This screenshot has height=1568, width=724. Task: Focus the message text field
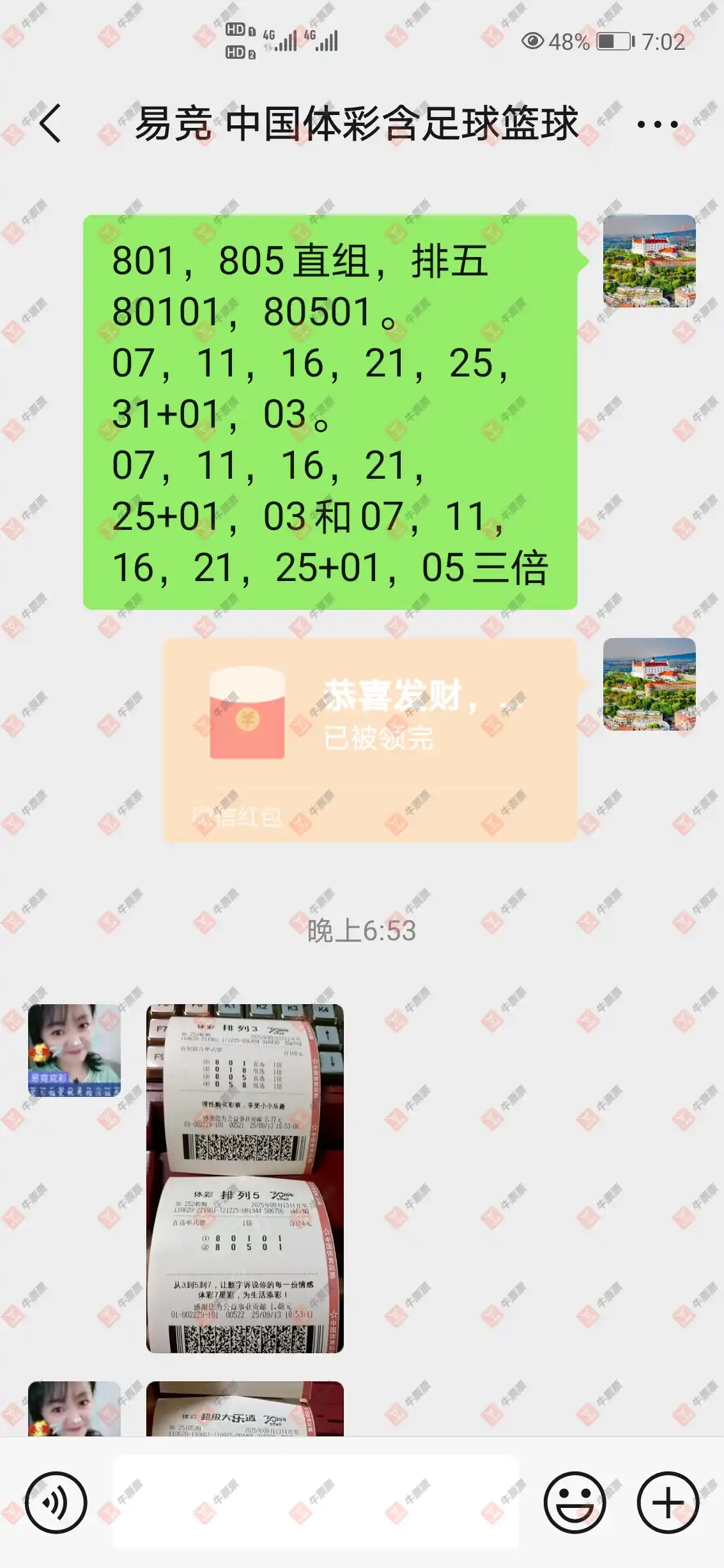(316, 1502)
